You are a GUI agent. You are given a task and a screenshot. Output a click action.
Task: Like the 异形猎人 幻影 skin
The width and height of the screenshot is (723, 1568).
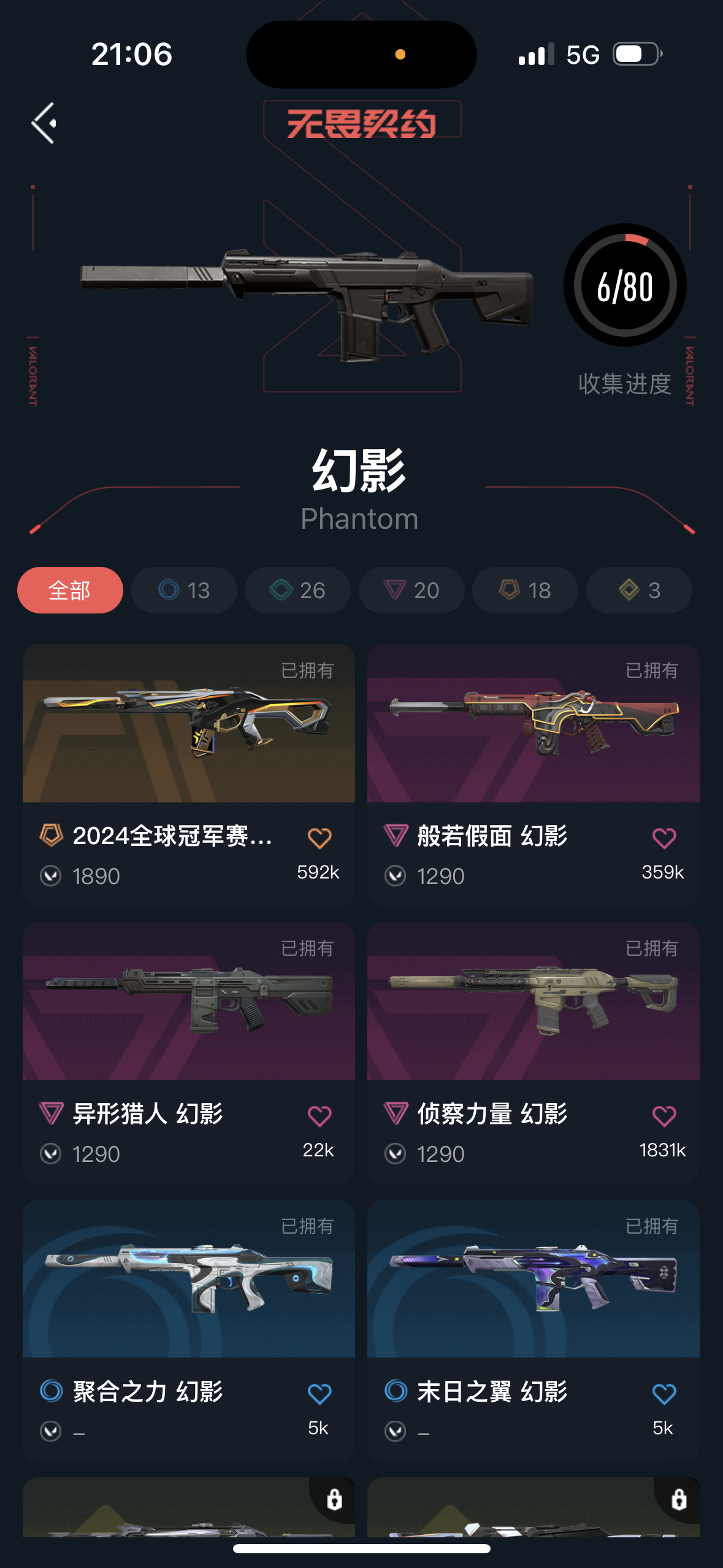click(x=319, y=1116)
